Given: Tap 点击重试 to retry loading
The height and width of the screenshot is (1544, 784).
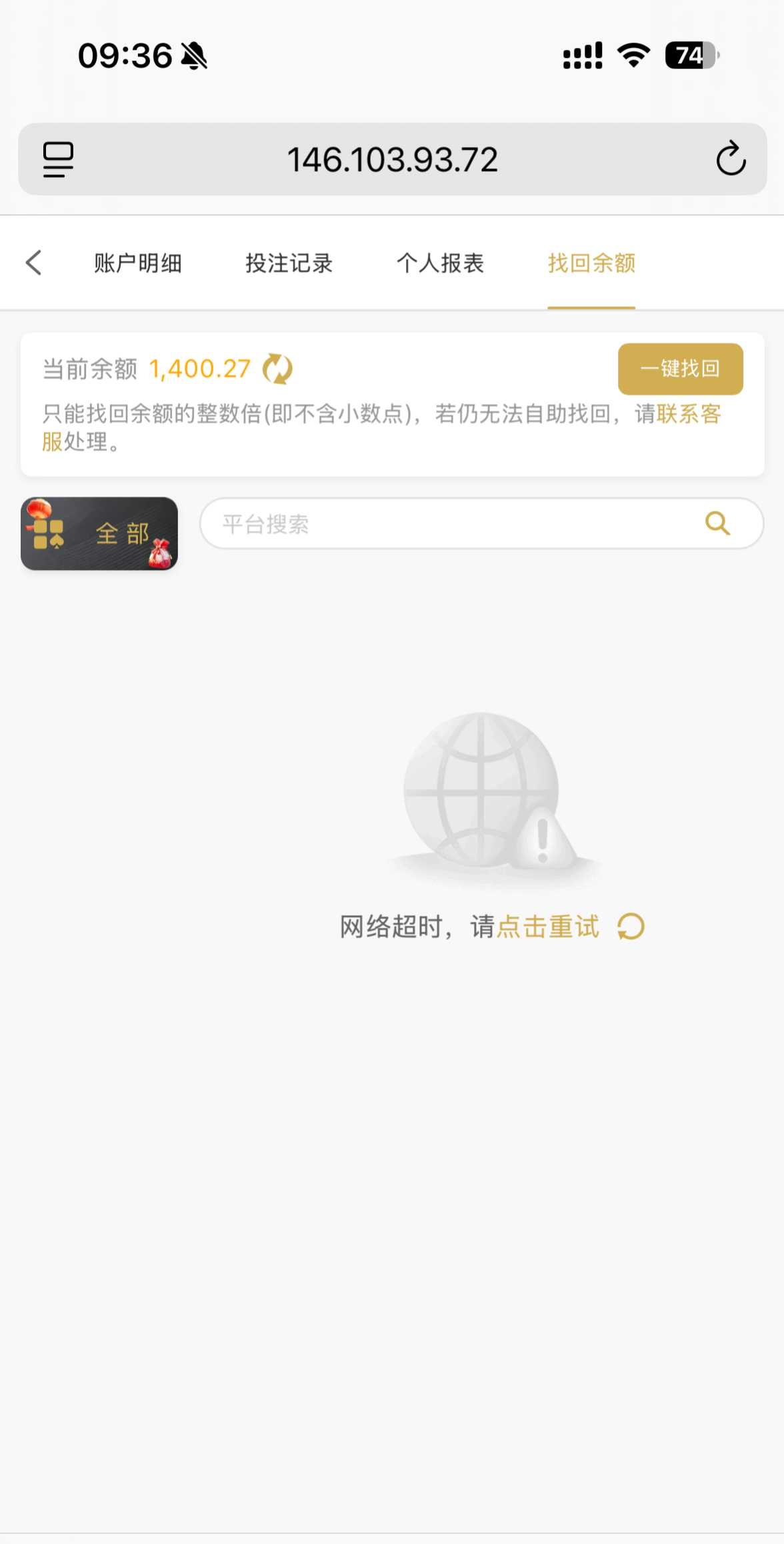Looking at the screenshot, I should tap(548, 927).
